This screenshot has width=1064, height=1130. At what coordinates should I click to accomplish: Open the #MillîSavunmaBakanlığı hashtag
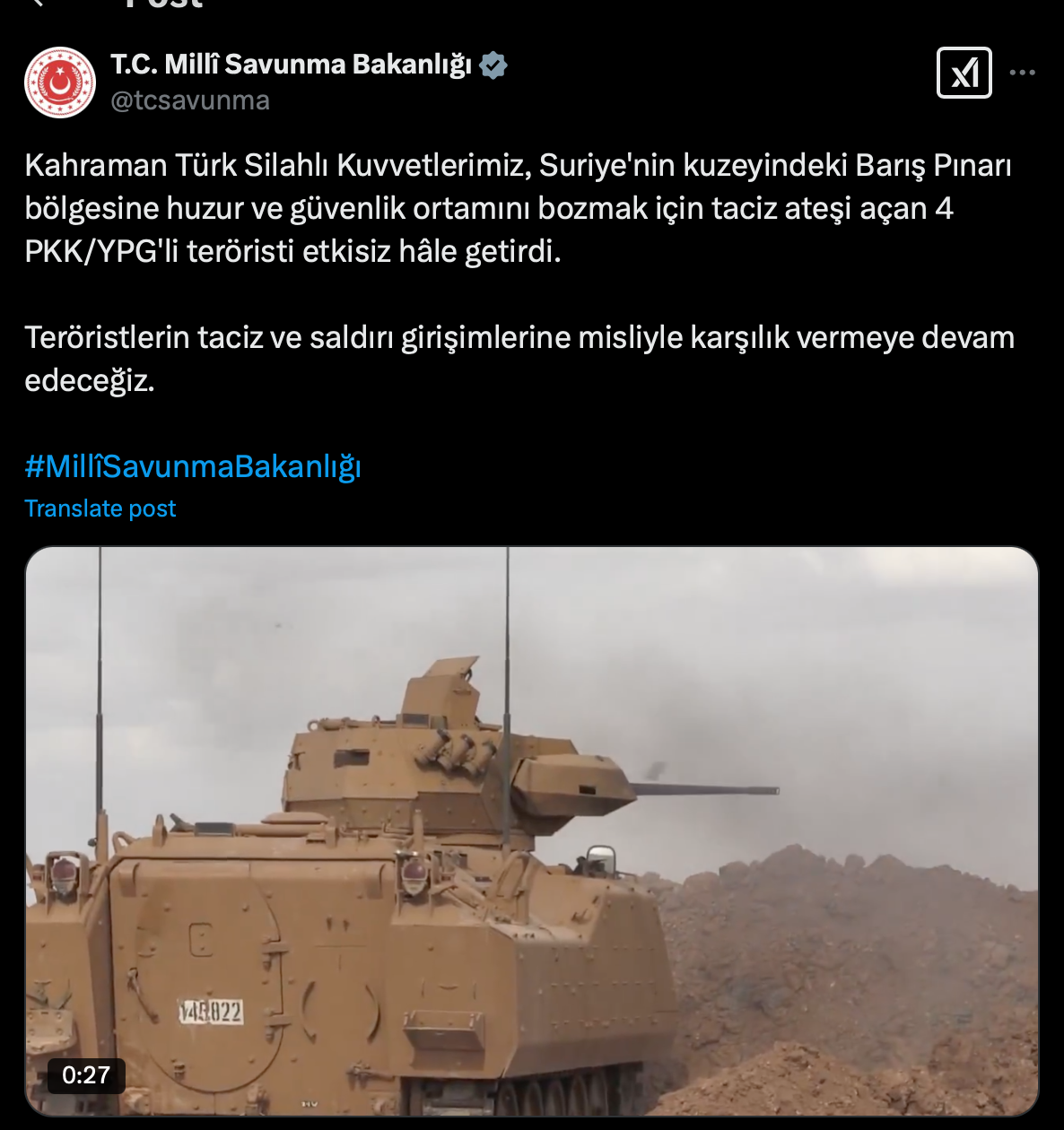tap(193, 466)
